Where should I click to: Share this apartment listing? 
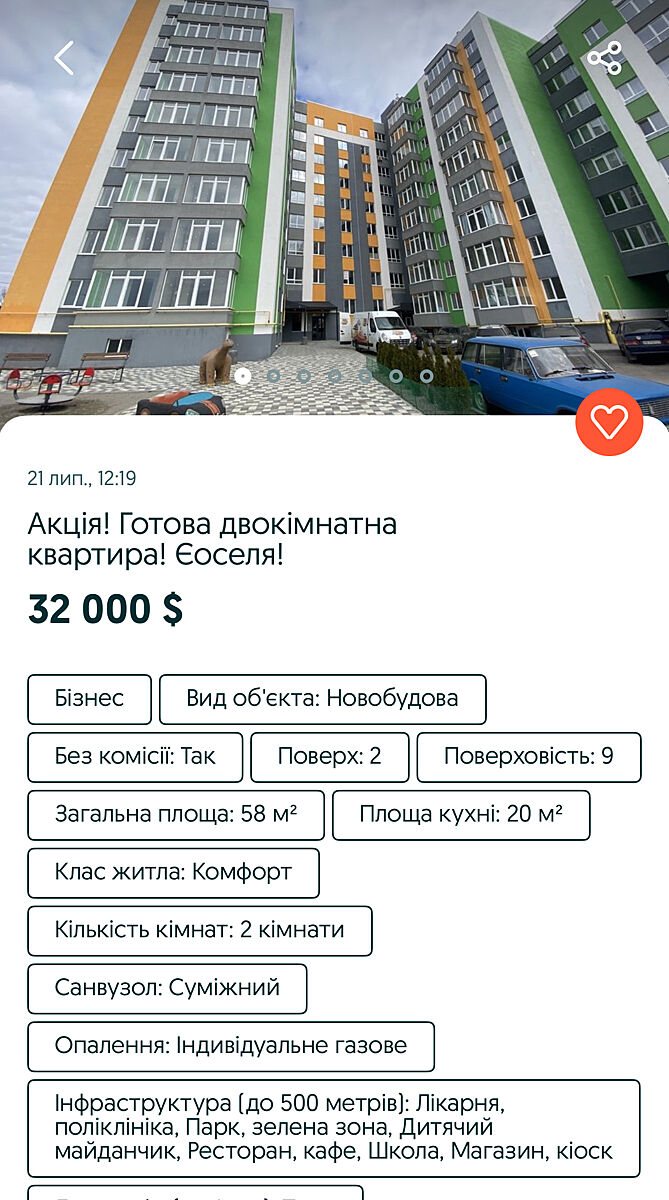click(604, 58)
